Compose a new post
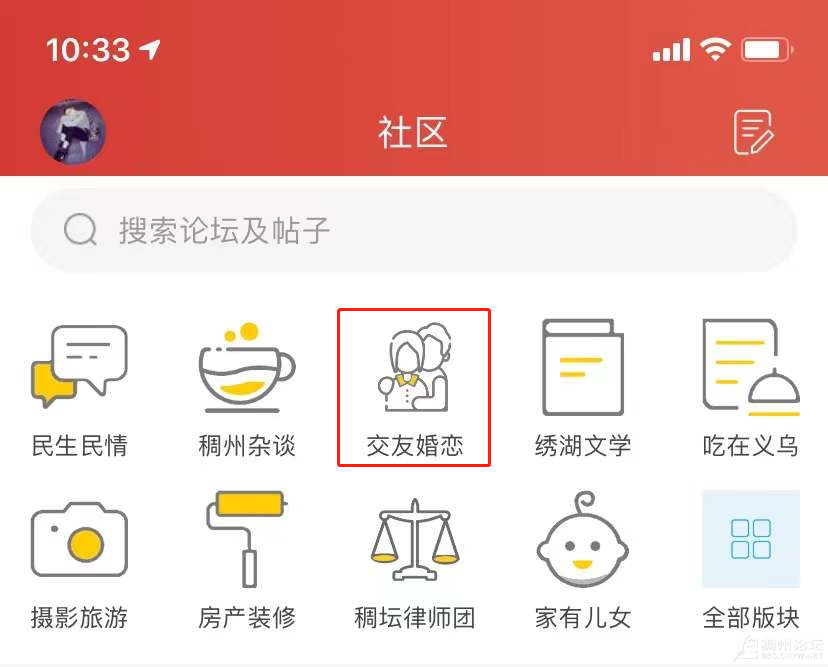 754,132
